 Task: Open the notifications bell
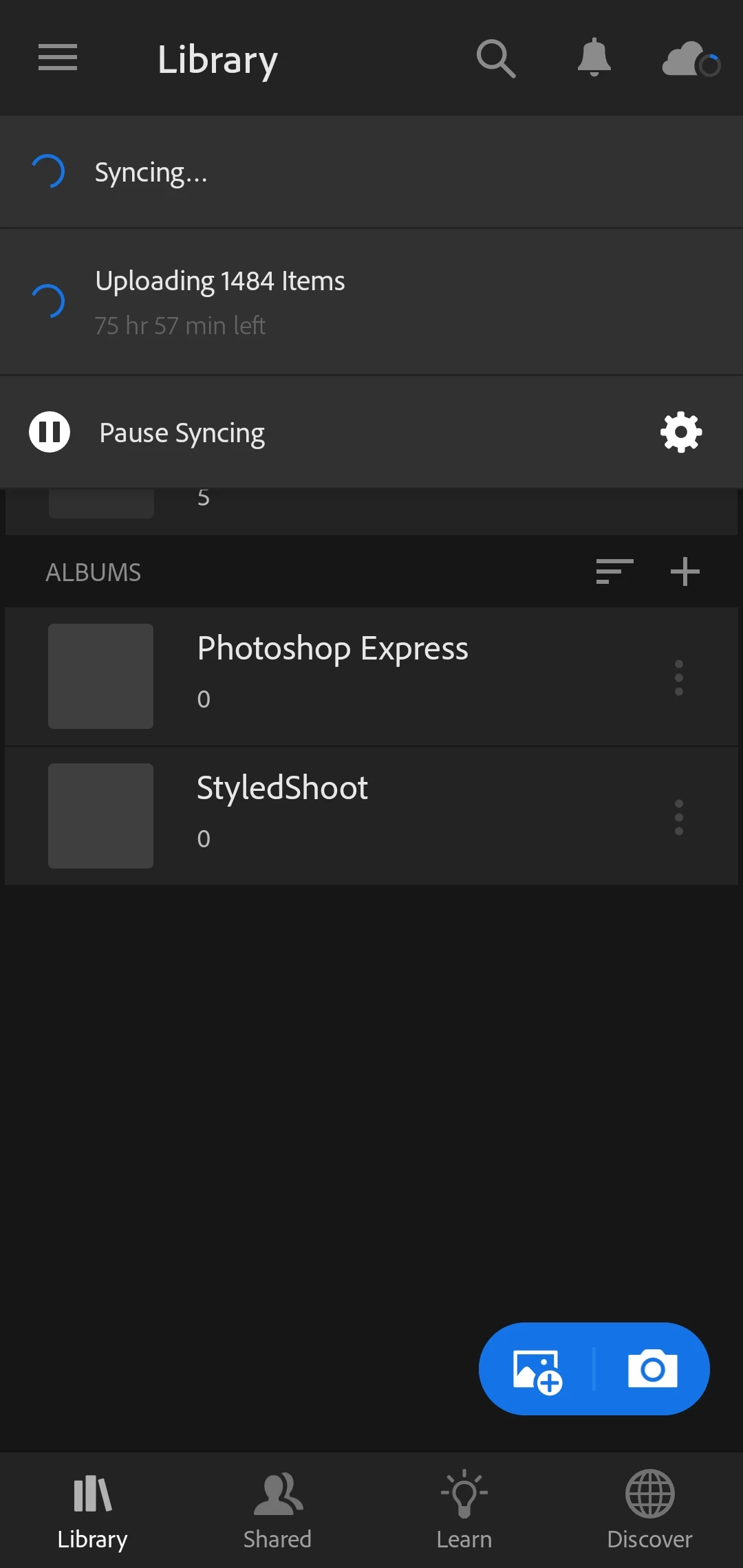pyautogui.click(x=594, y=58)
